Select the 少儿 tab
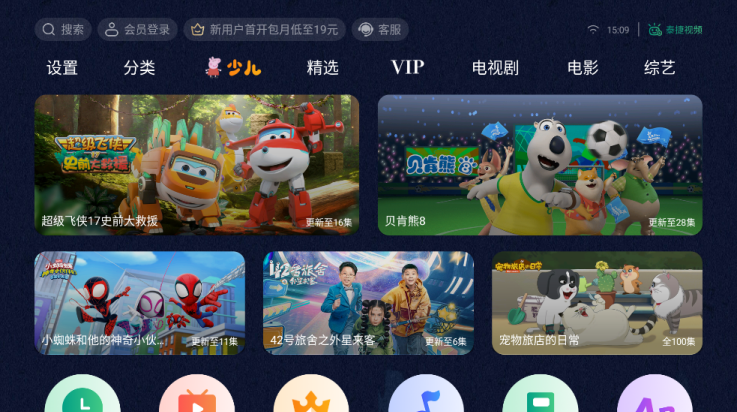This screenshot has width=737, height=412. pos(233,68)
